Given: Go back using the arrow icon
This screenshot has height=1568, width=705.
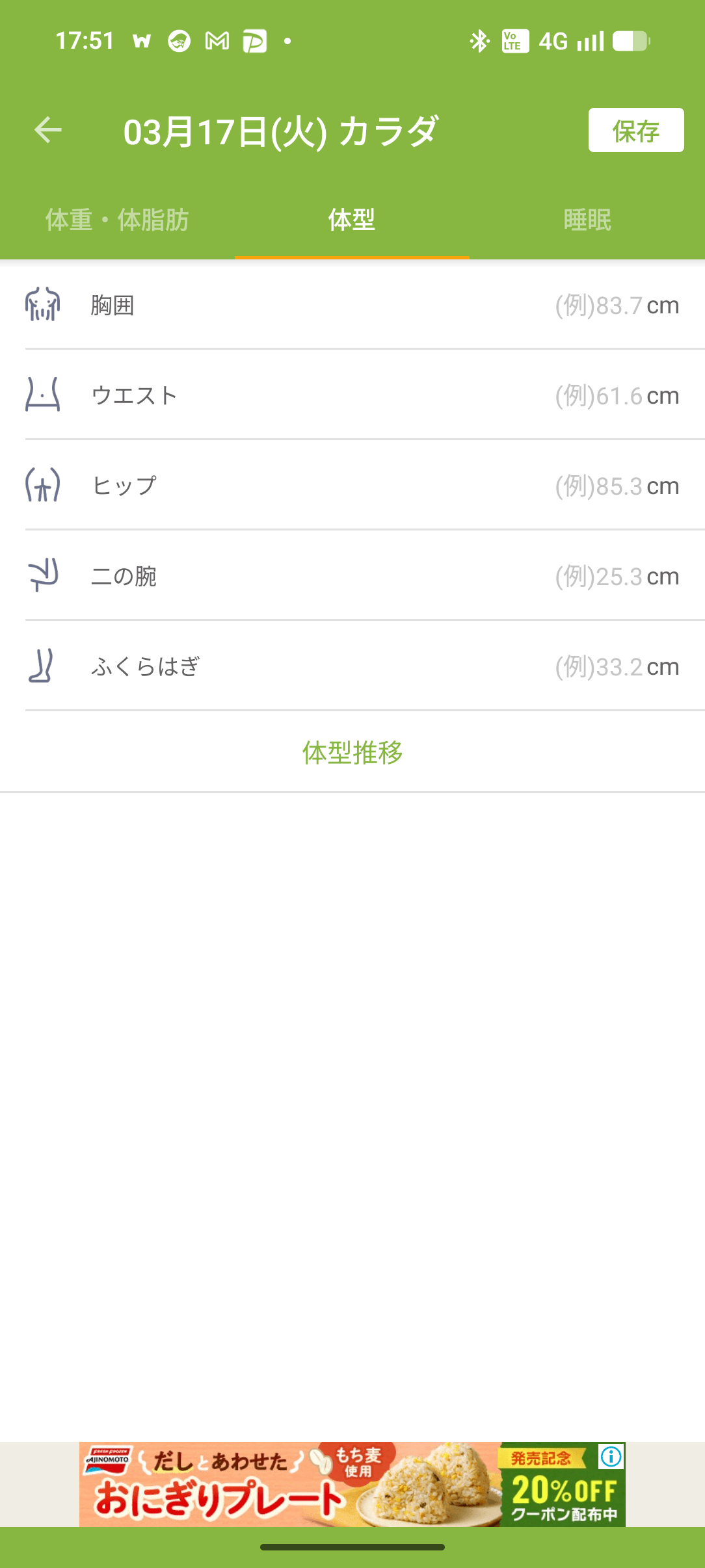Looking at the screenshot, I should click(x=48, y=130).
